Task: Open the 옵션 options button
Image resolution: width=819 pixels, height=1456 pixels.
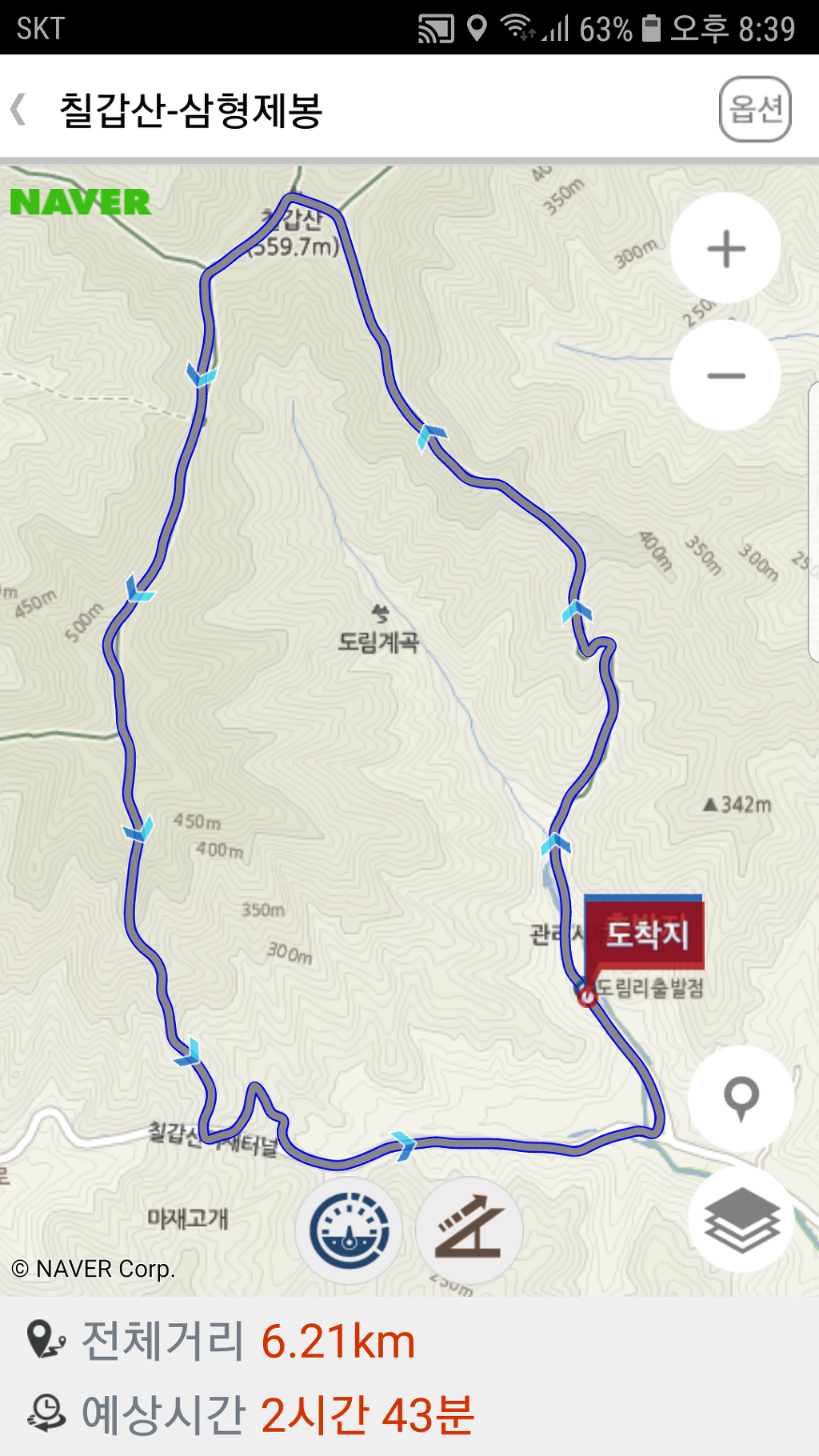Action: 755,110
